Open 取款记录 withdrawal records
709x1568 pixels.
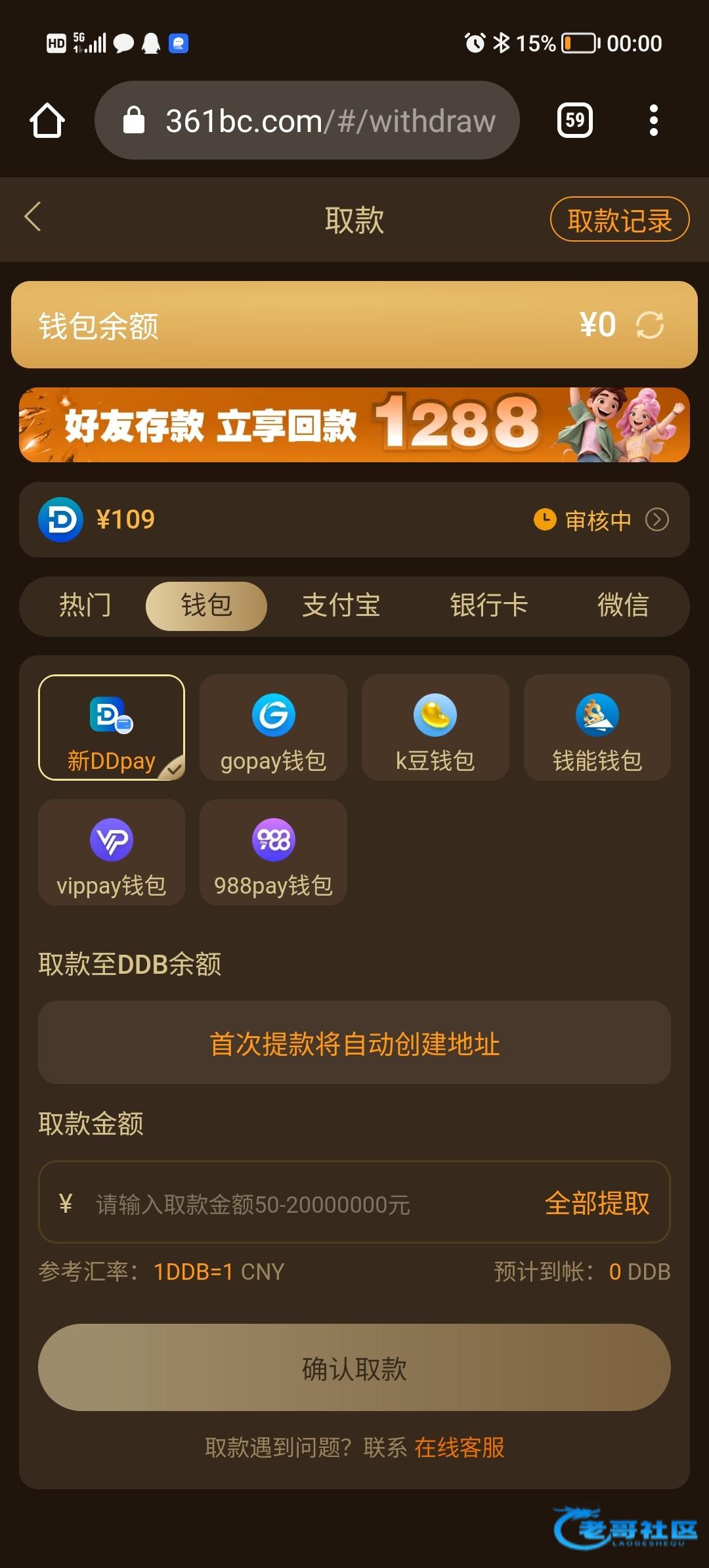620,219
